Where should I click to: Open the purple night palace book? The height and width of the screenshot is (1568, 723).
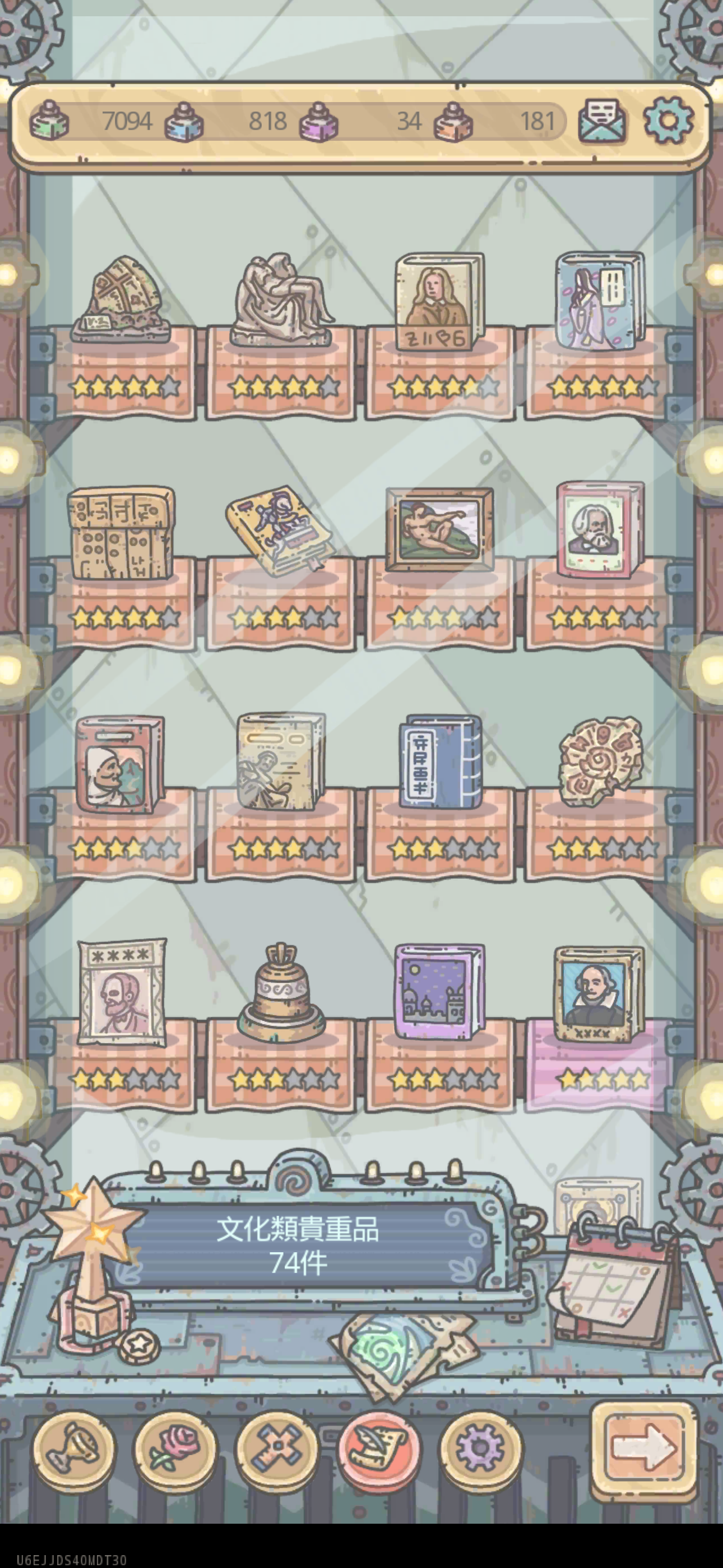439,992
